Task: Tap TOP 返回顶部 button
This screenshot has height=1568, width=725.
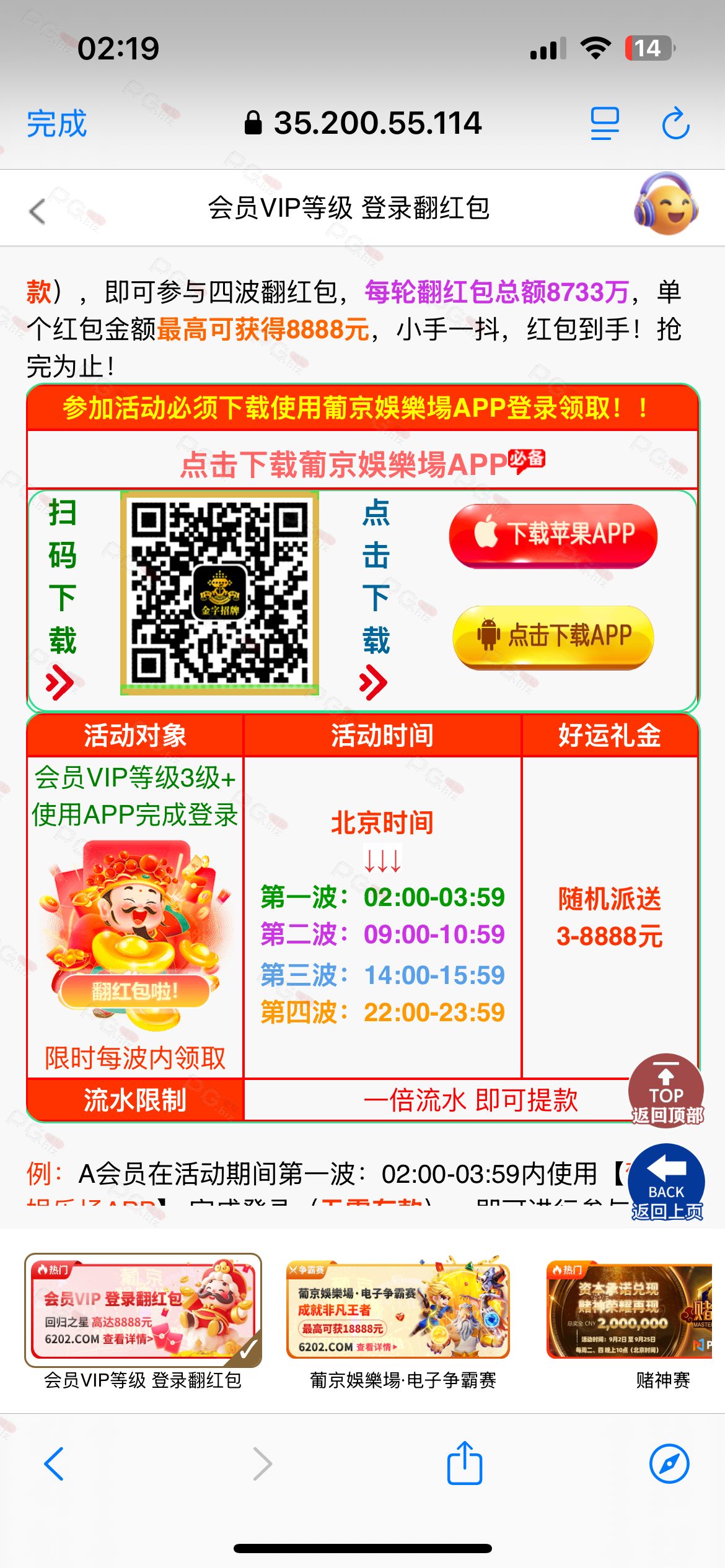Action: click(x=666, y=1091)
